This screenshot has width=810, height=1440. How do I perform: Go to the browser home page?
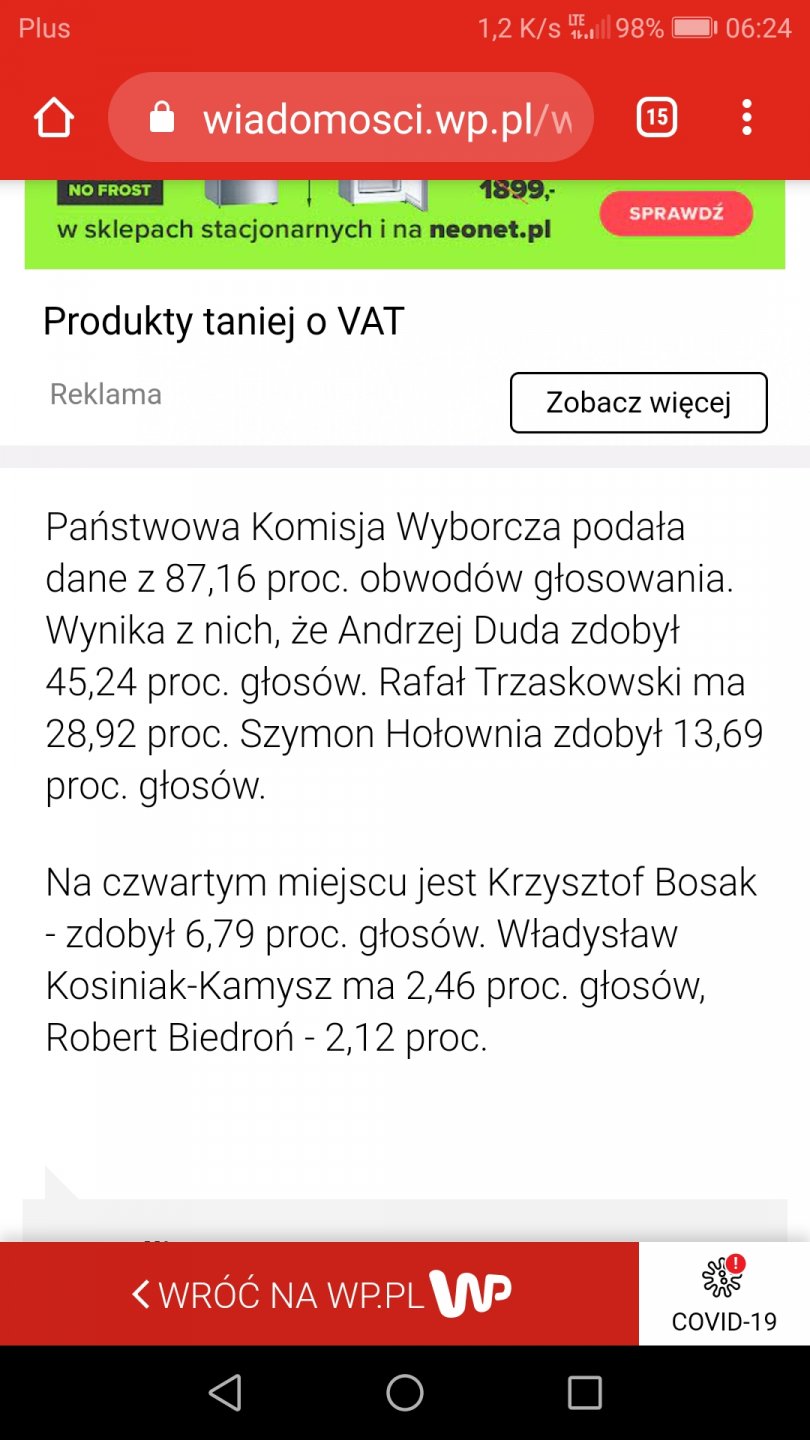click(x=54, y=119)
